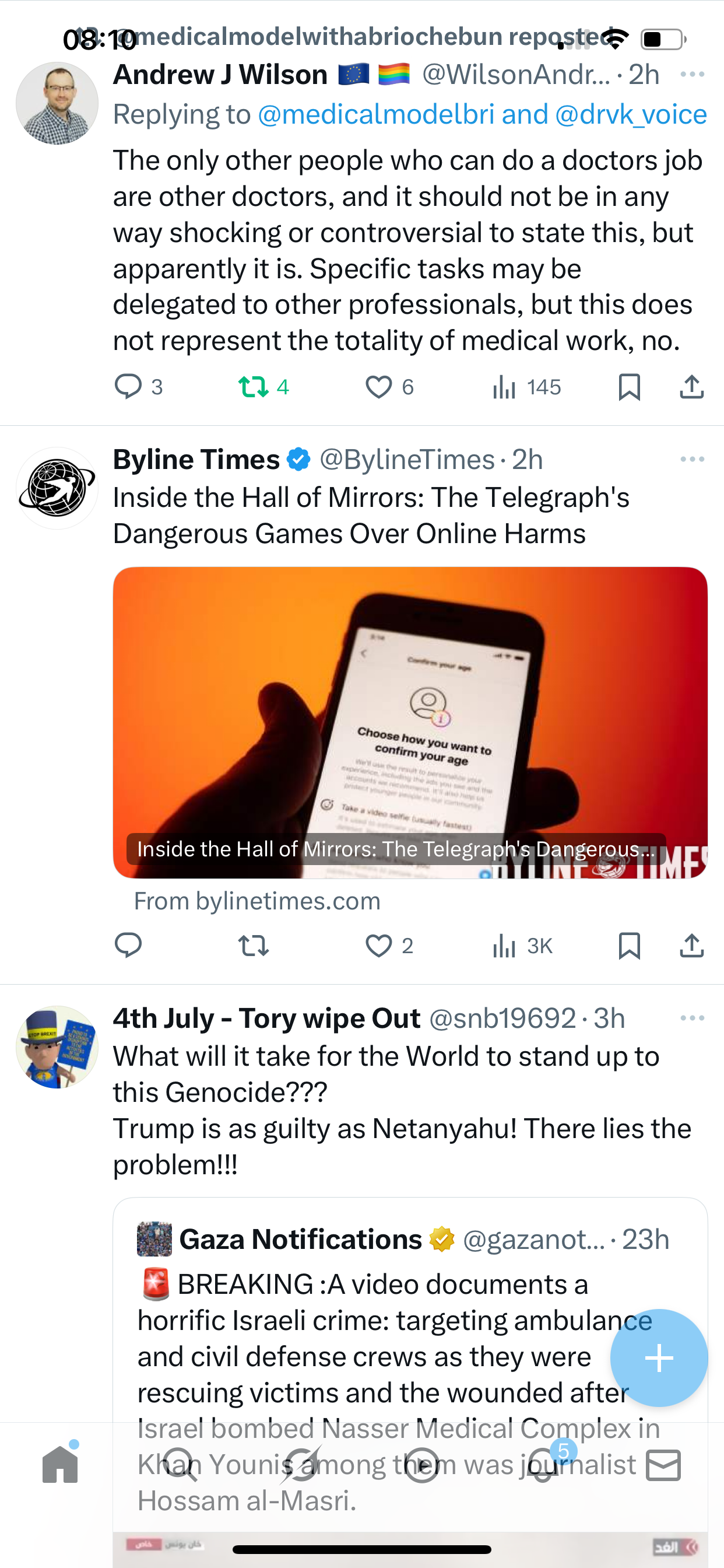Reply to Andrew J Wilson's post

tap(128, 387)
